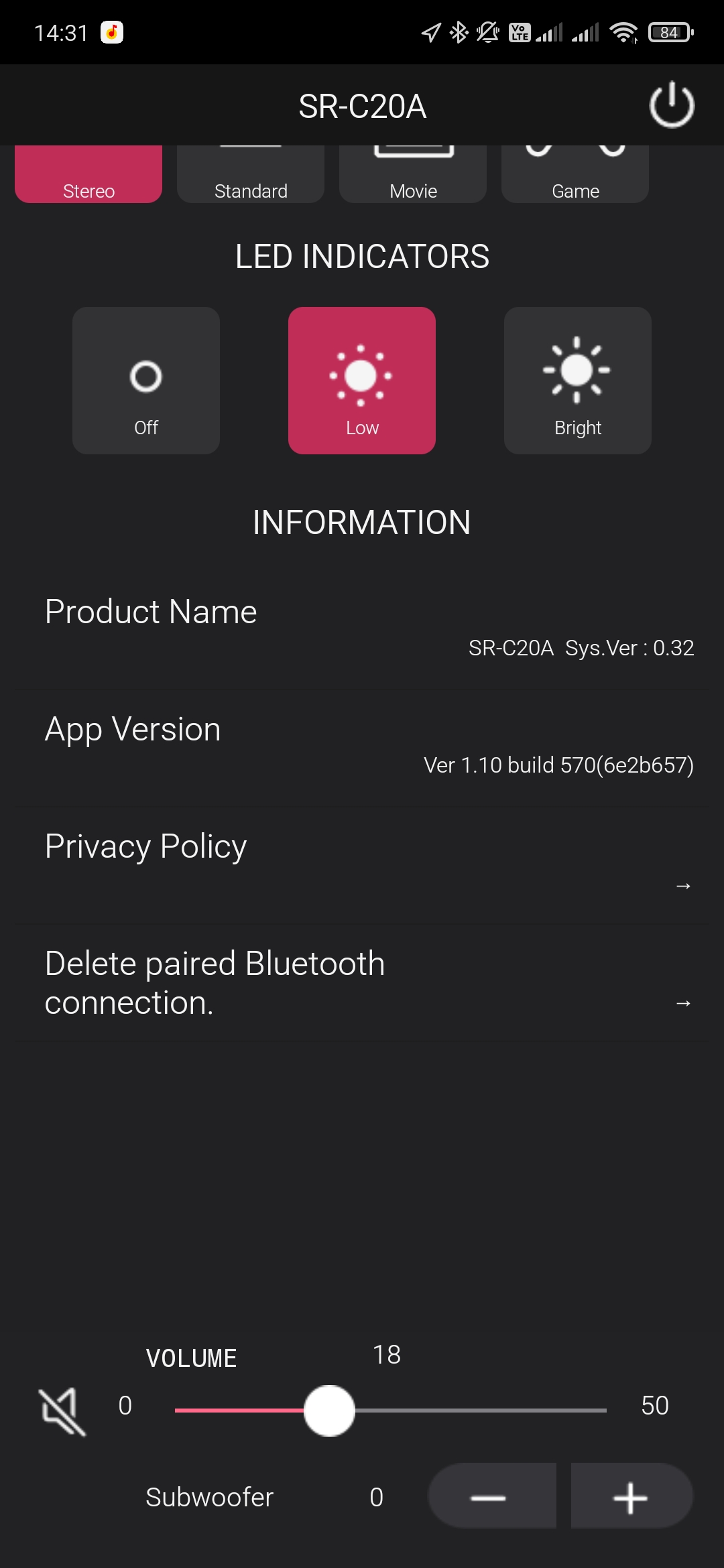
Task: Set LED indicators to Low
Action: tap(362, 381)
